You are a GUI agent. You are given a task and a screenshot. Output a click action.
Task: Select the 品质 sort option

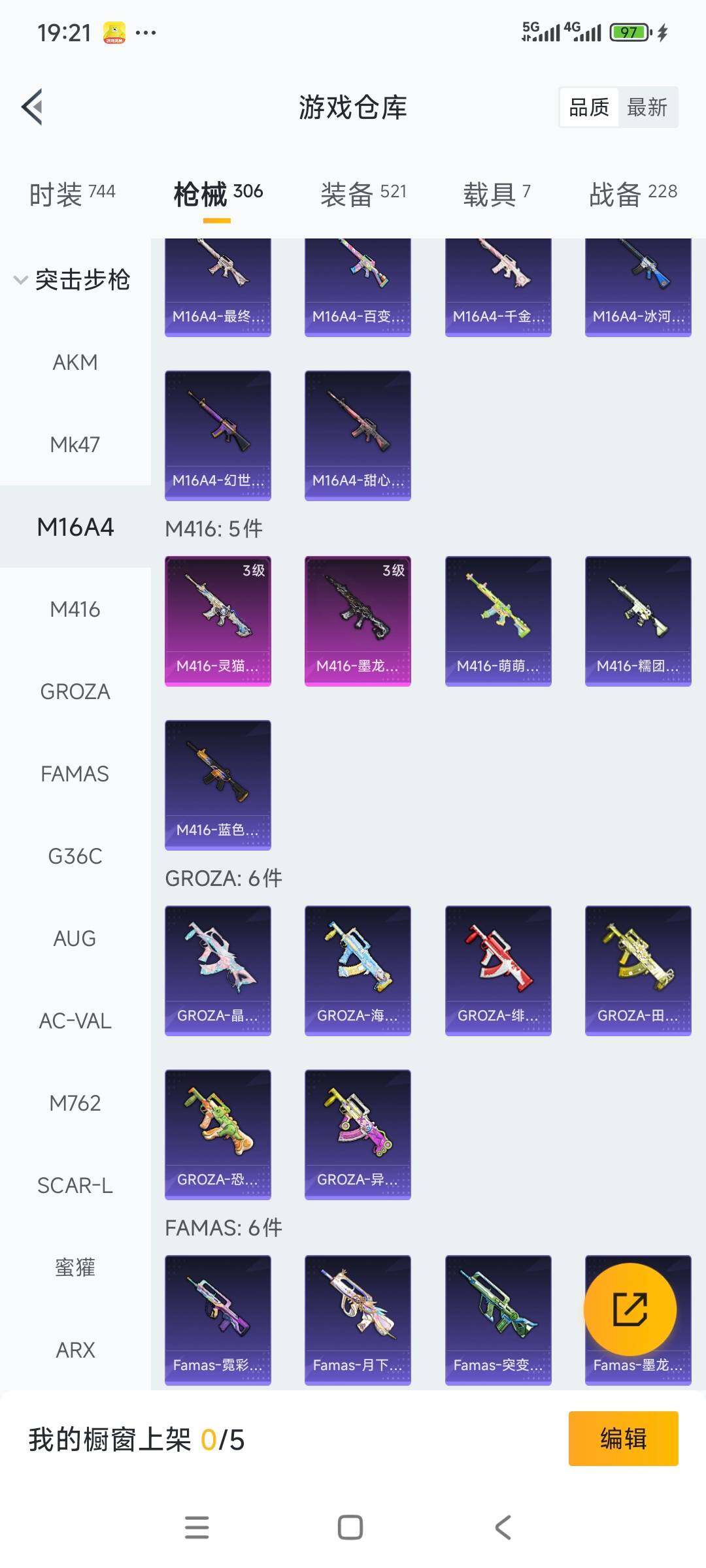(x=589, y=107)
